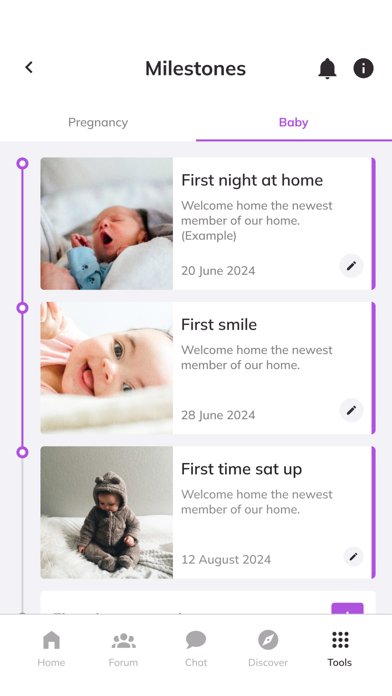Edit the First smile milestone
Viewport: 392px width, 696px height.
tap(352, 410)
